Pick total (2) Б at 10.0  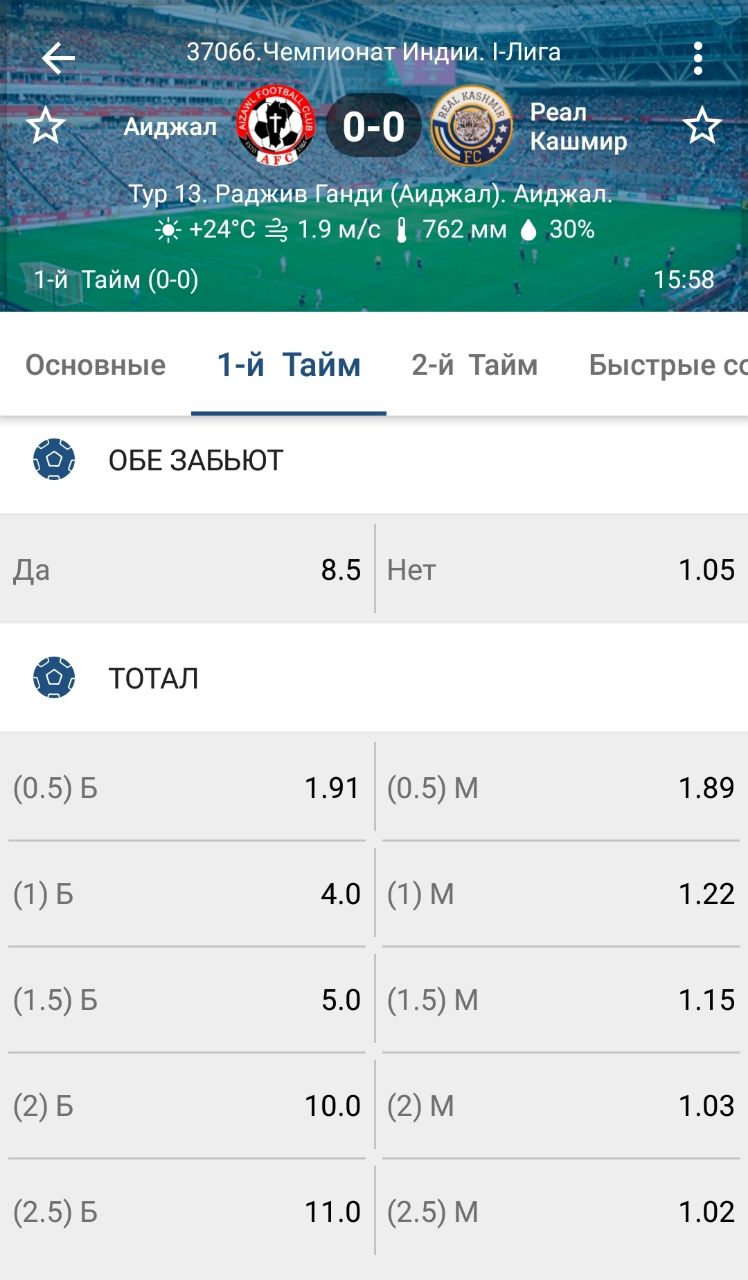click(187, 1106)
